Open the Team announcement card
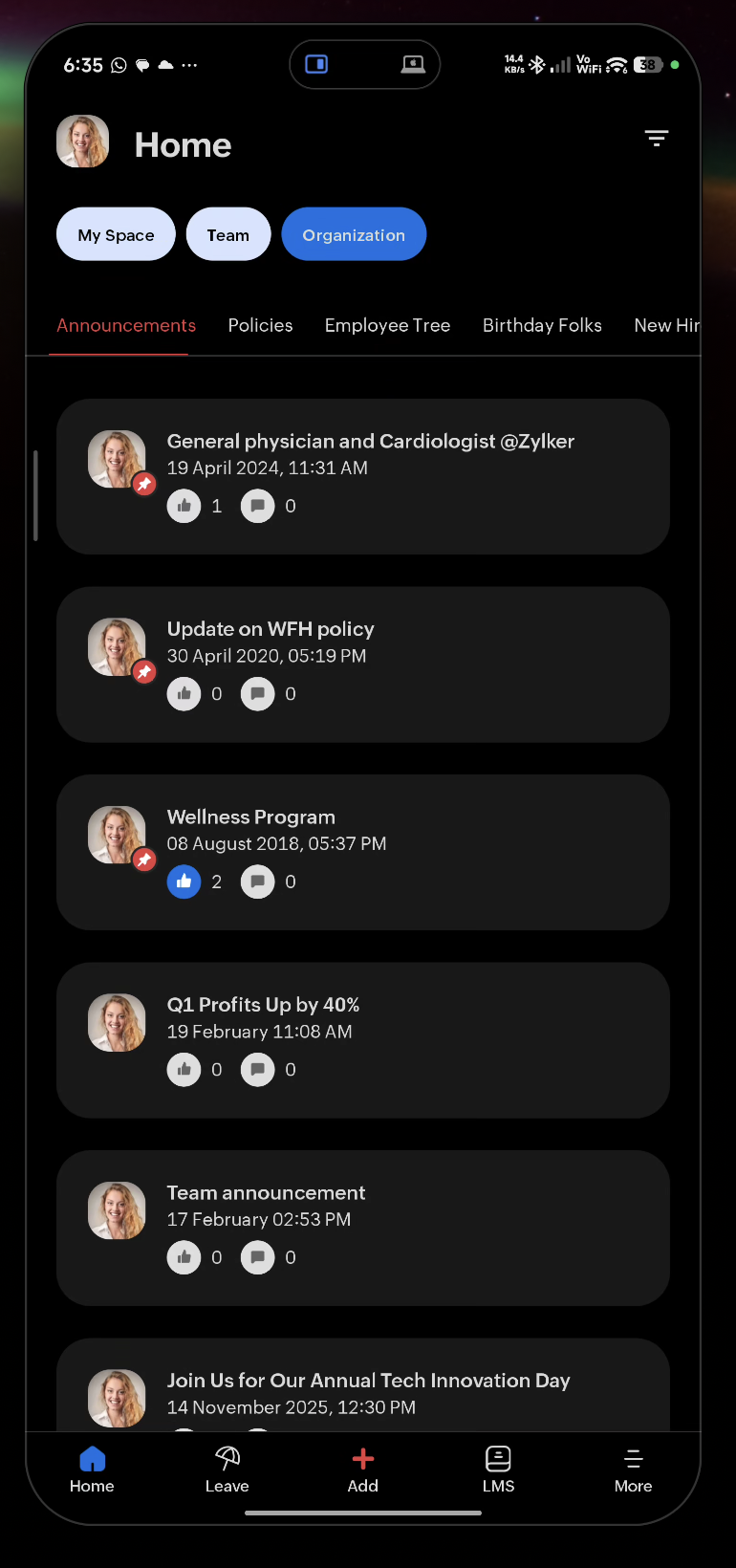This screenshot has height=1568, width=736. coord(267,1193)
